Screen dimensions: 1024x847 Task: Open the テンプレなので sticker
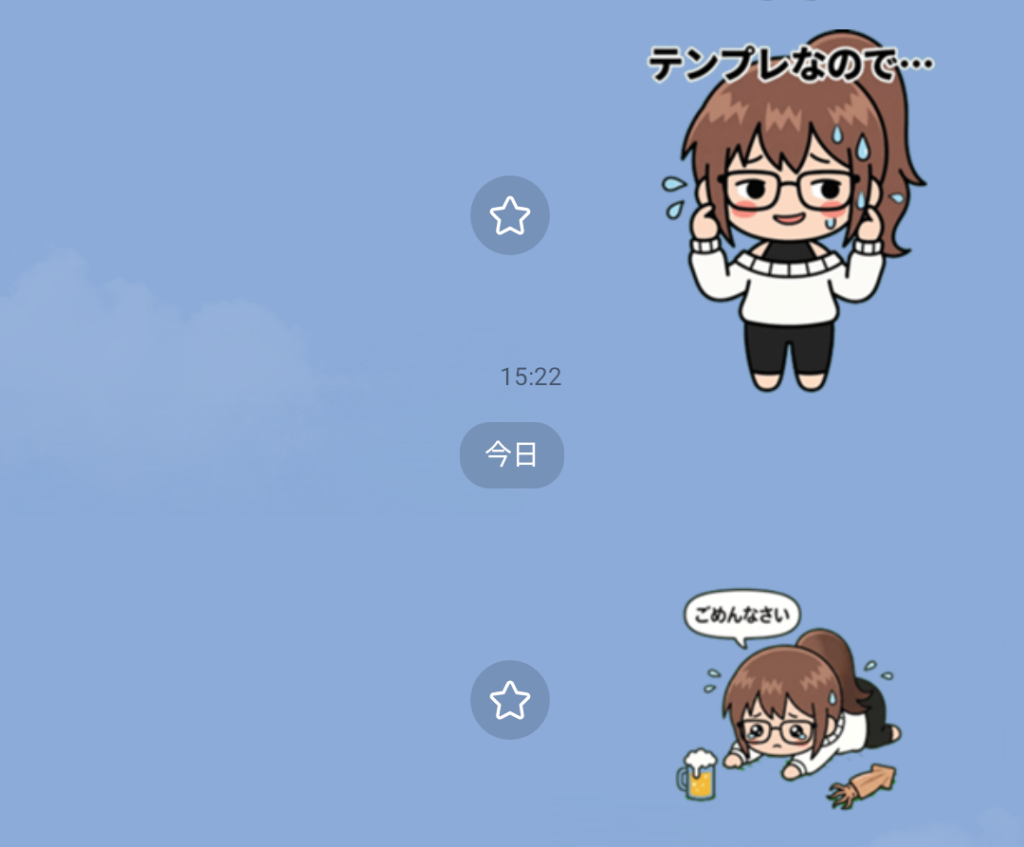pyautogui.click(x=790, y=220)
